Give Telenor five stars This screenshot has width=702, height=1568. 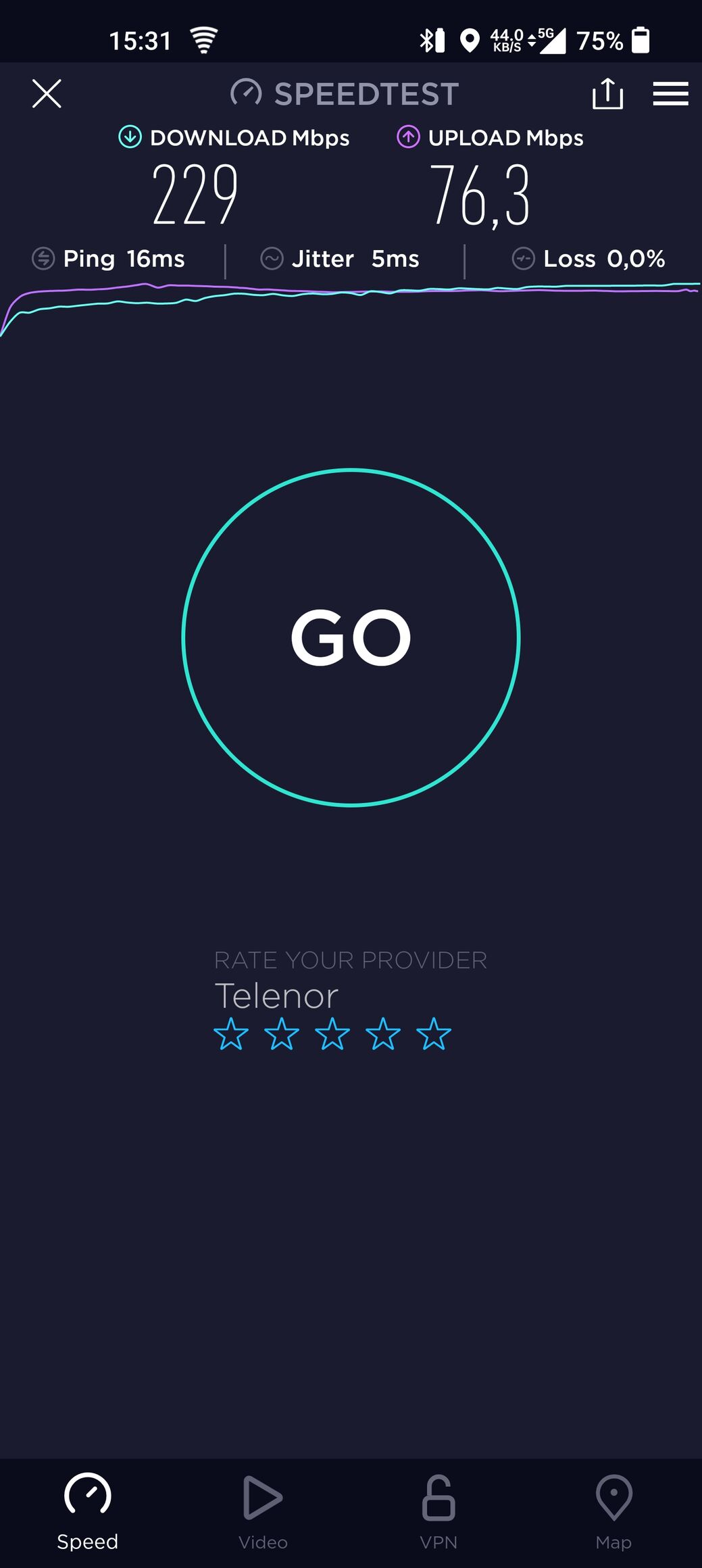pyautogui.click(x=434, y=1034)
